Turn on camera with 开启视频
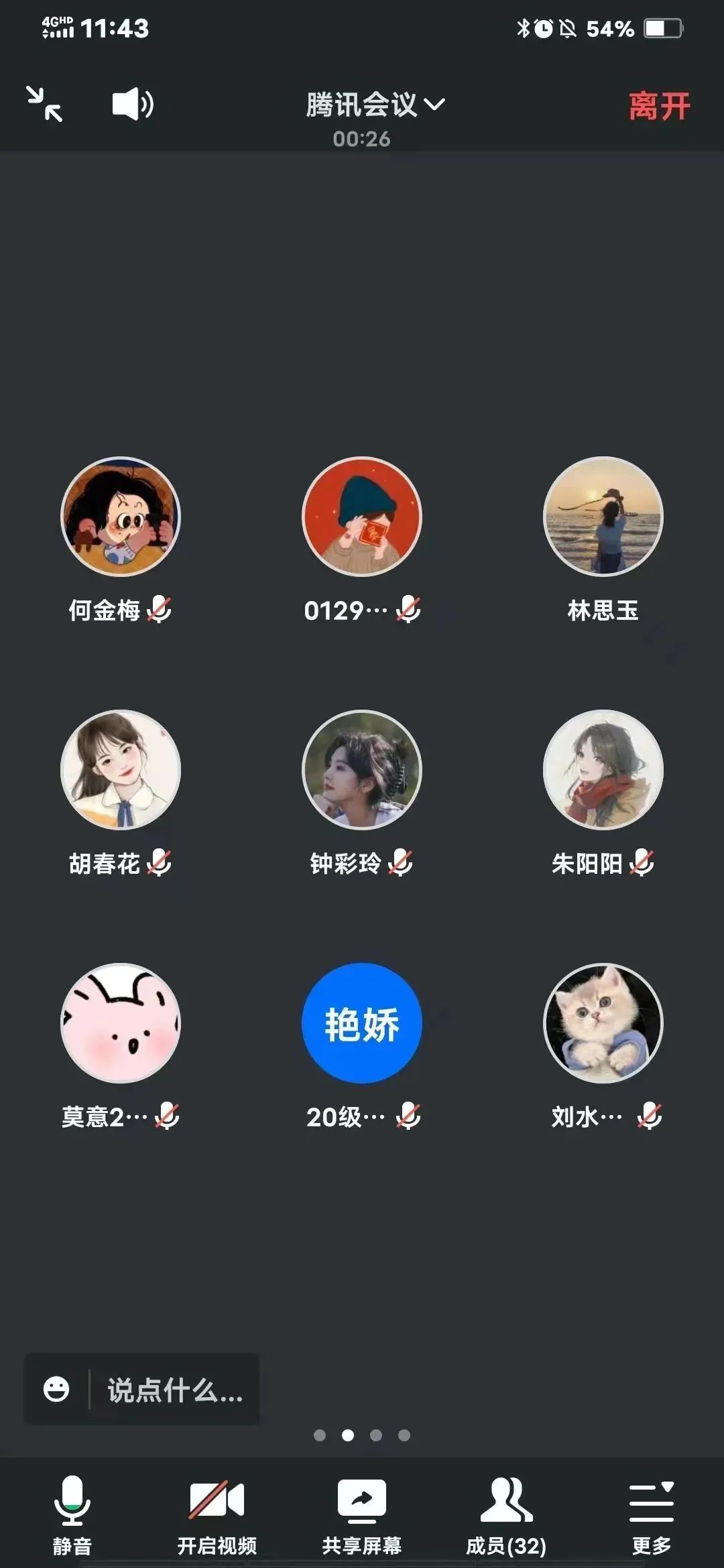 click(217, 1514)
